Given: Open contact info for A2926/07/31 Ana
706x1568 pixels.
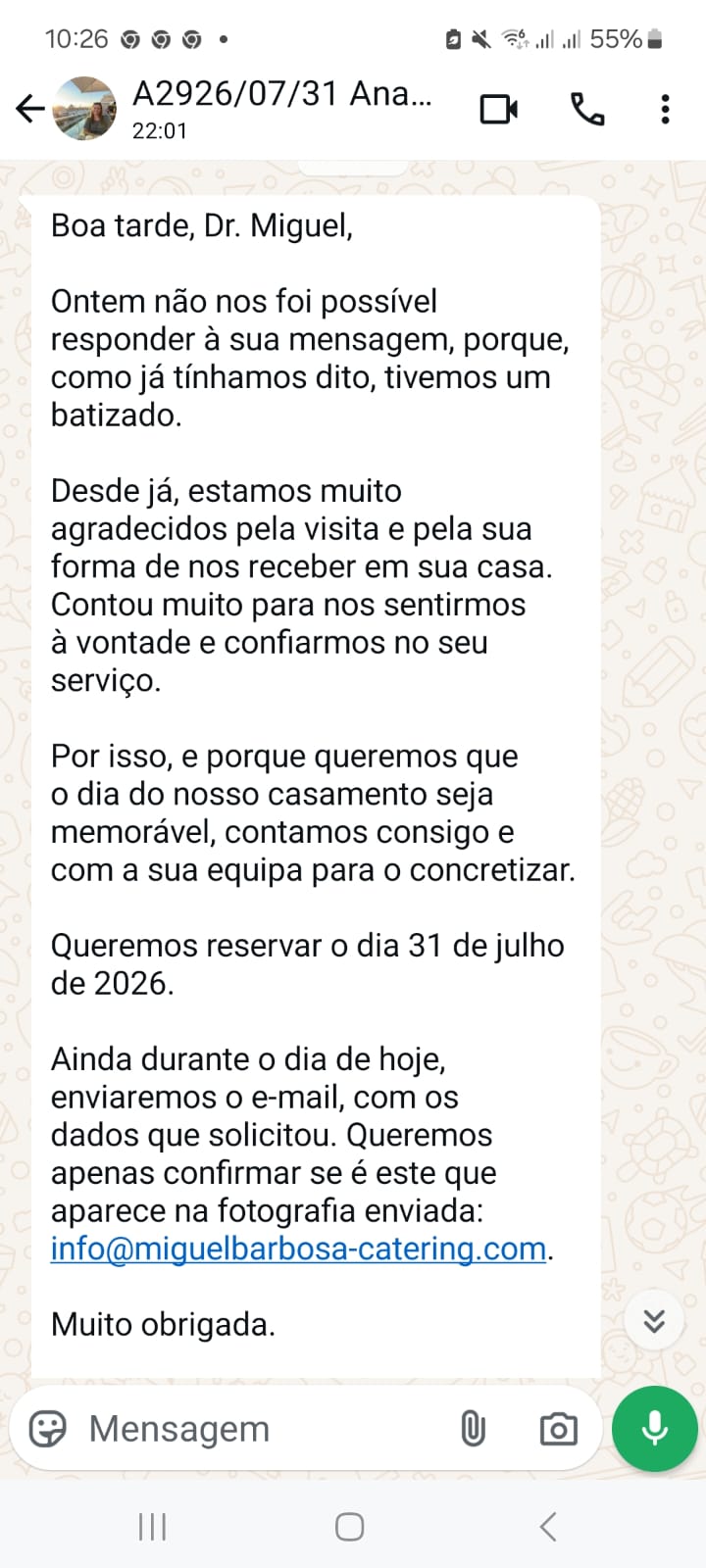Looking at the screenshot, I should point(282,108).
